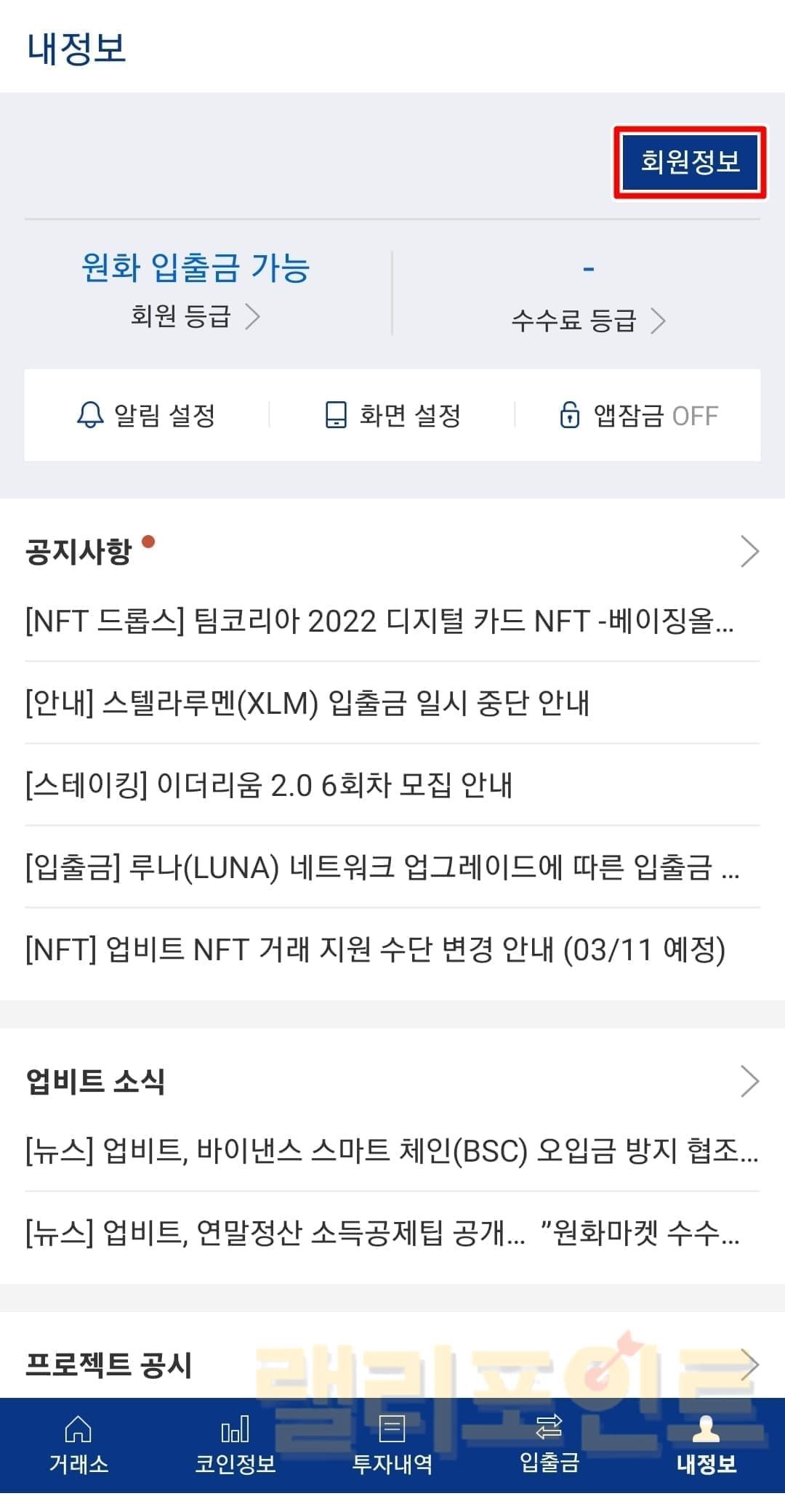Read the 이더리움 2.0 6회차 모집 안내 notice

click(x=269, y=786)
